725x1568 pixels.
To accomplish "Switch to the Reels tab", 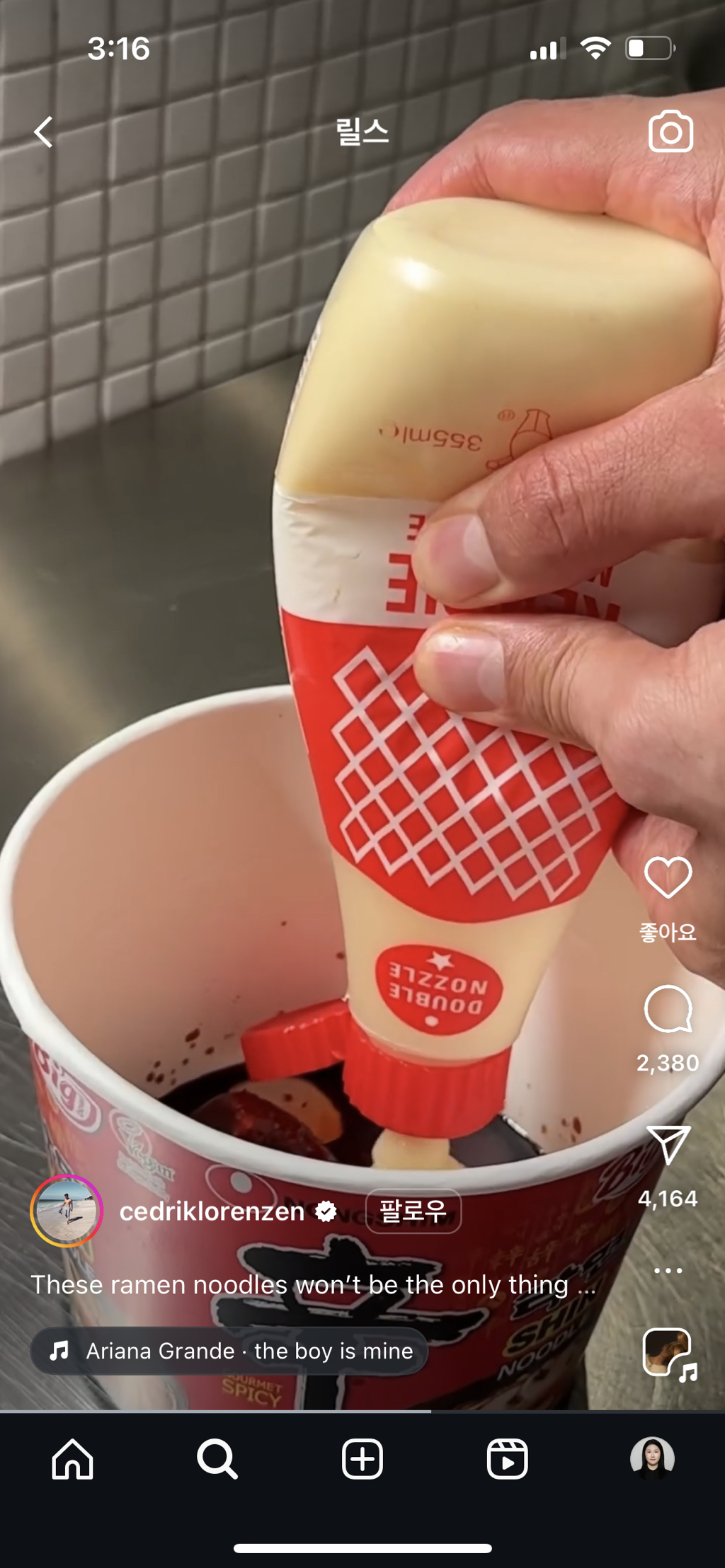I will 507,1458.
